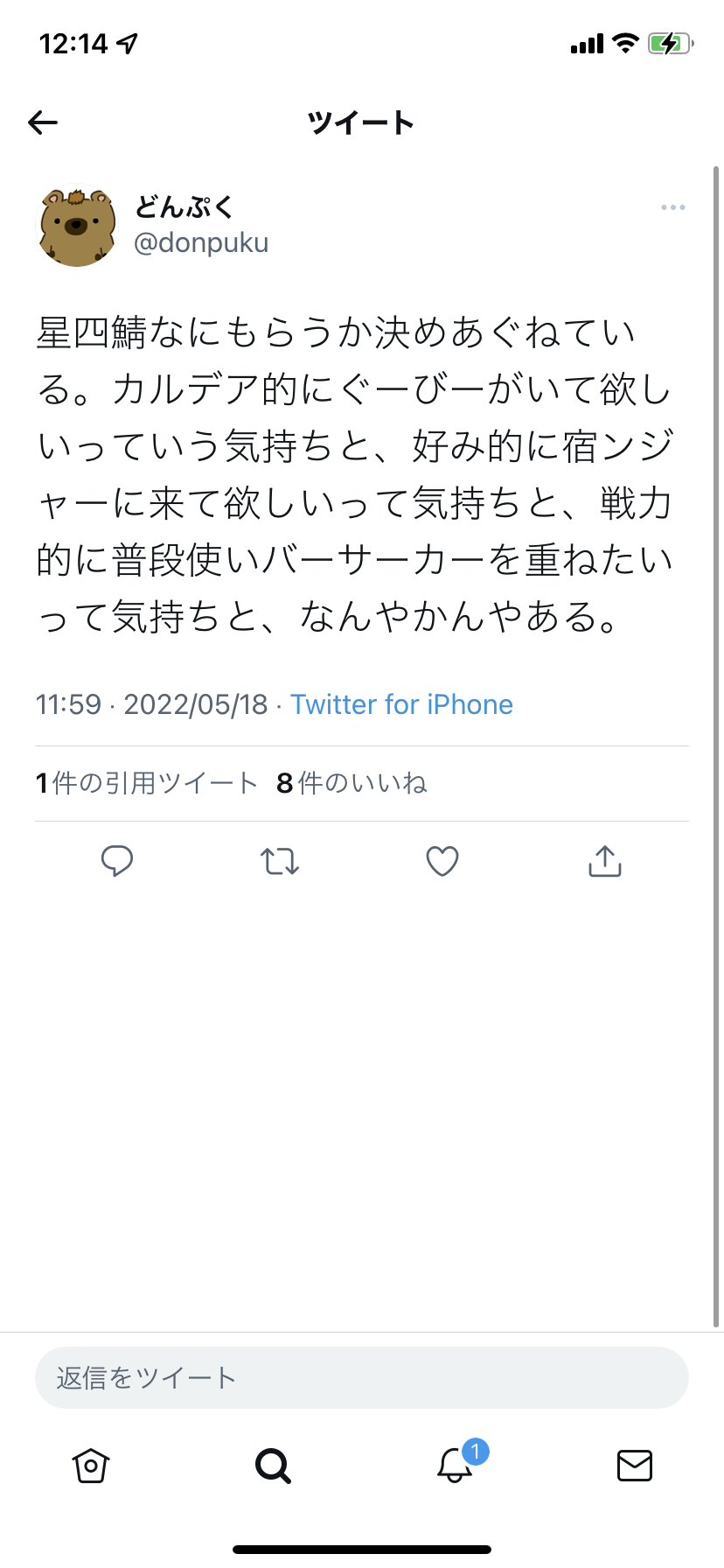724x1568 pixels.
Task: Retweet this tweet
Action: coord(280,862)
